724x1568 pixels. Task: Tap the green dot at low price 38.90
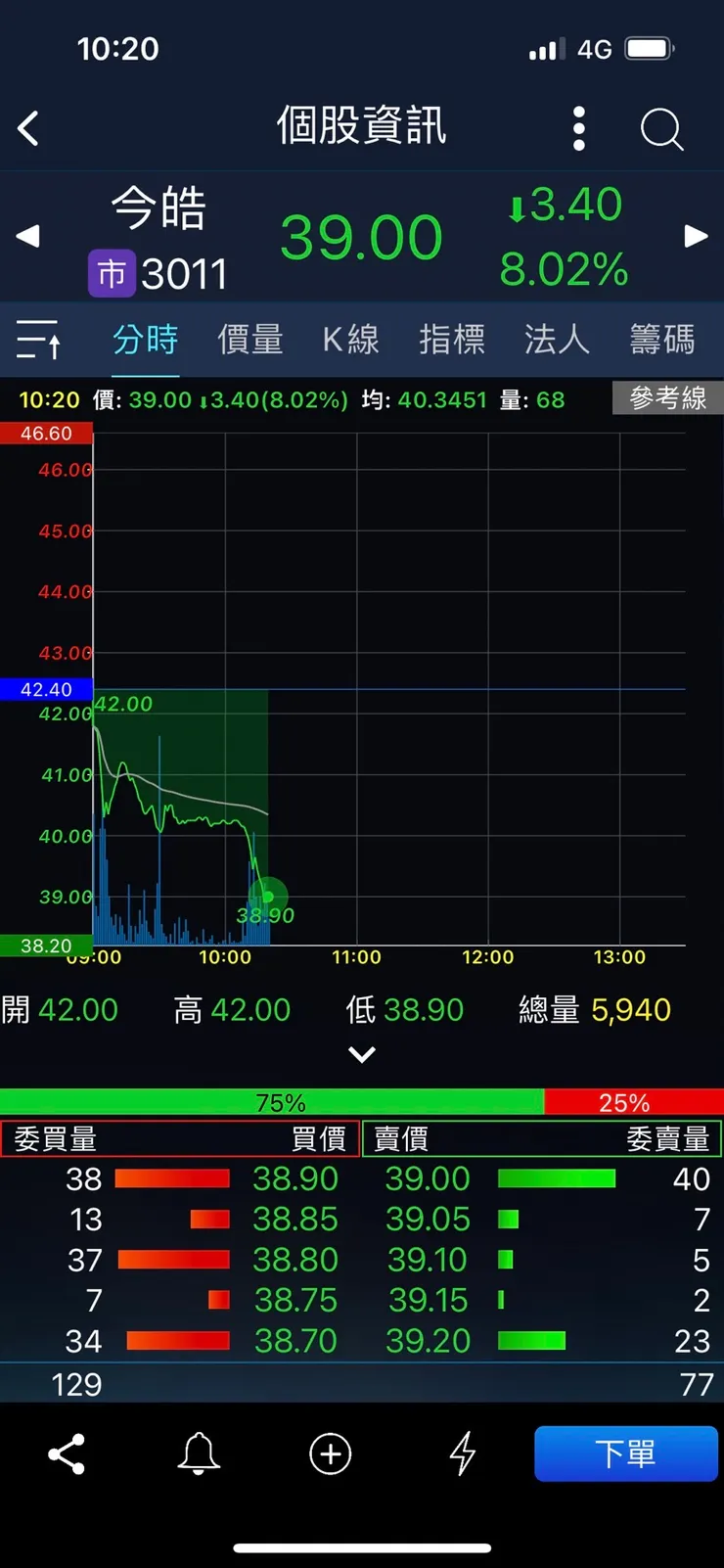click(266, 897)
